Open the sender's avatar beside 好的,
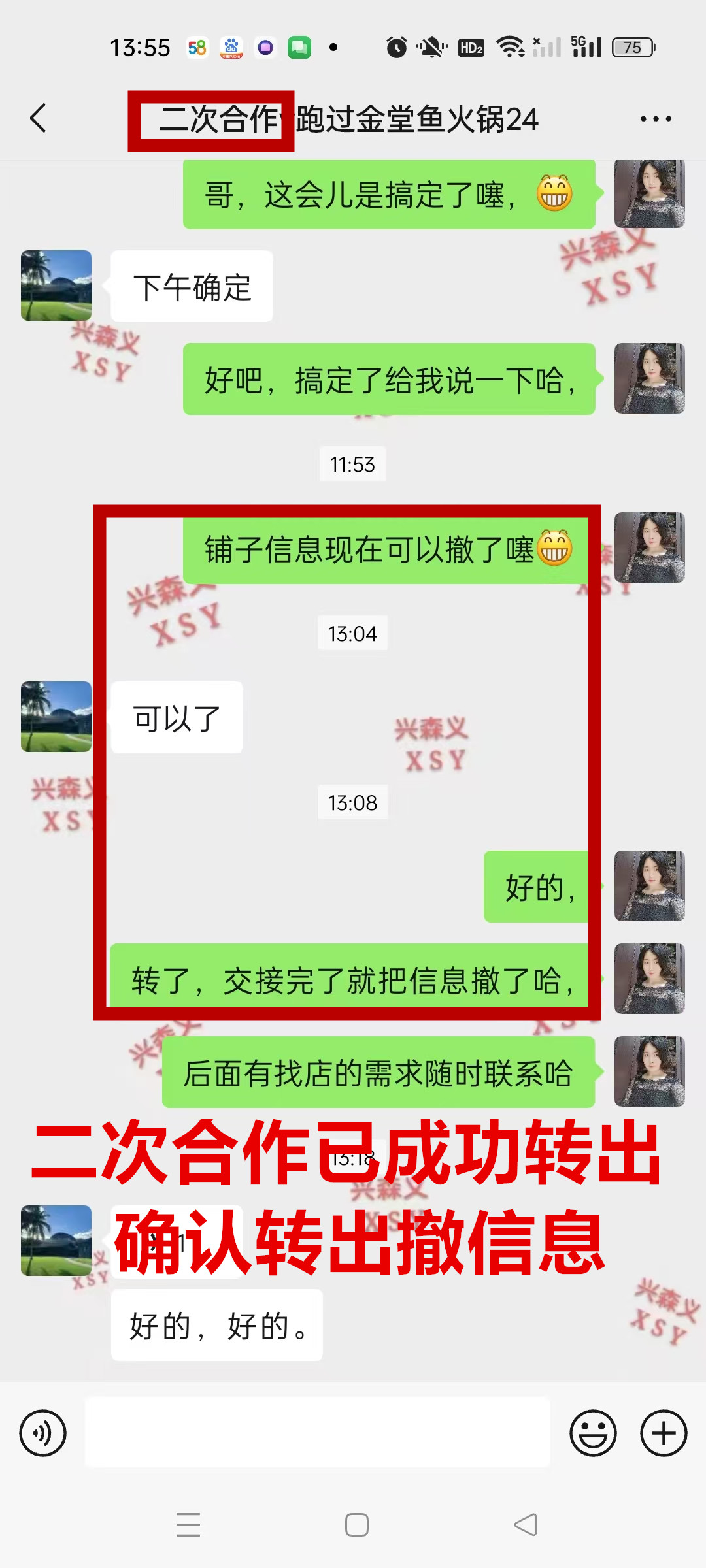 click(649, 886)
